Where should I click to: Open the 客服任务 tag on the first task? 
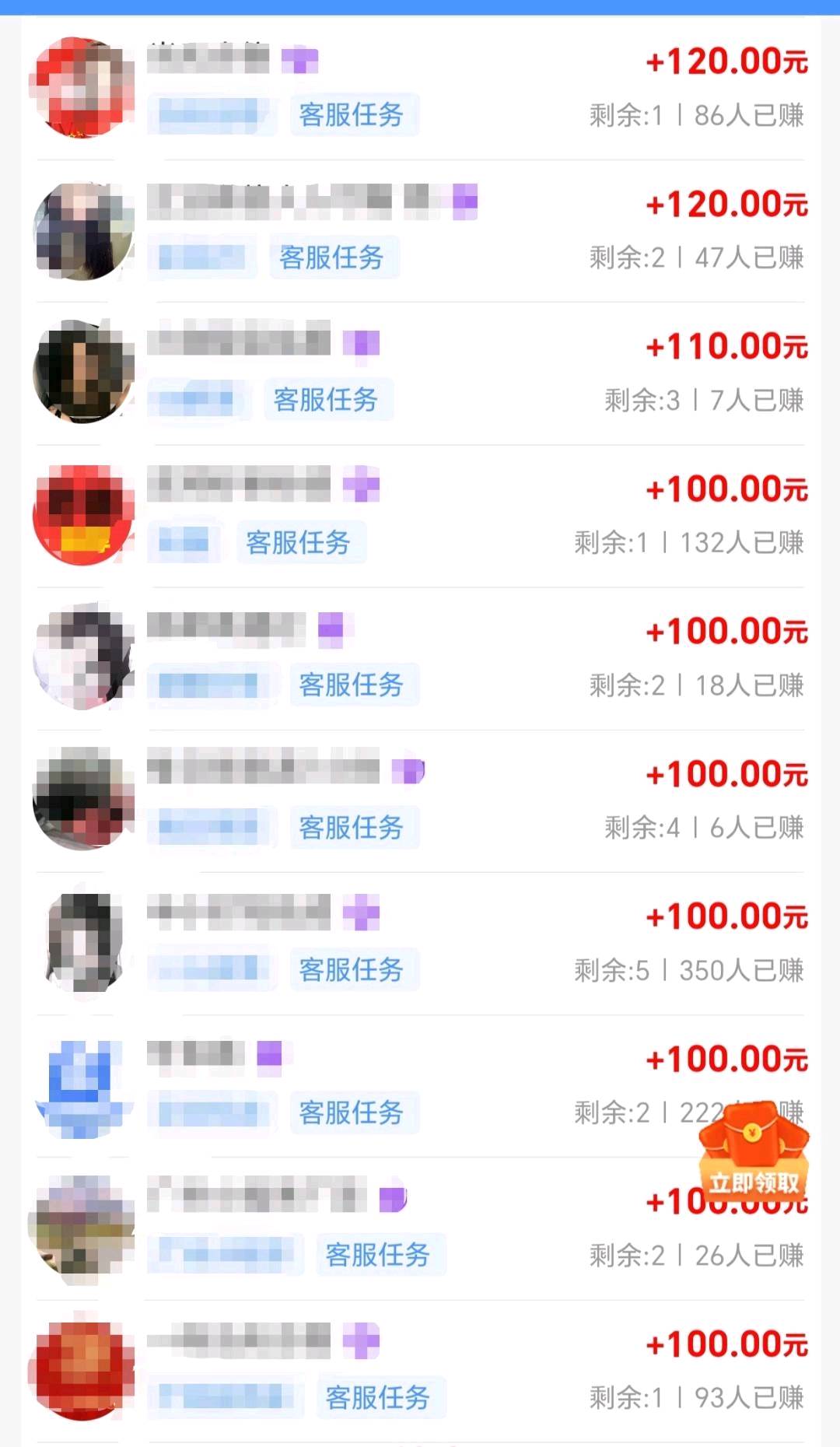coord(355,114)
